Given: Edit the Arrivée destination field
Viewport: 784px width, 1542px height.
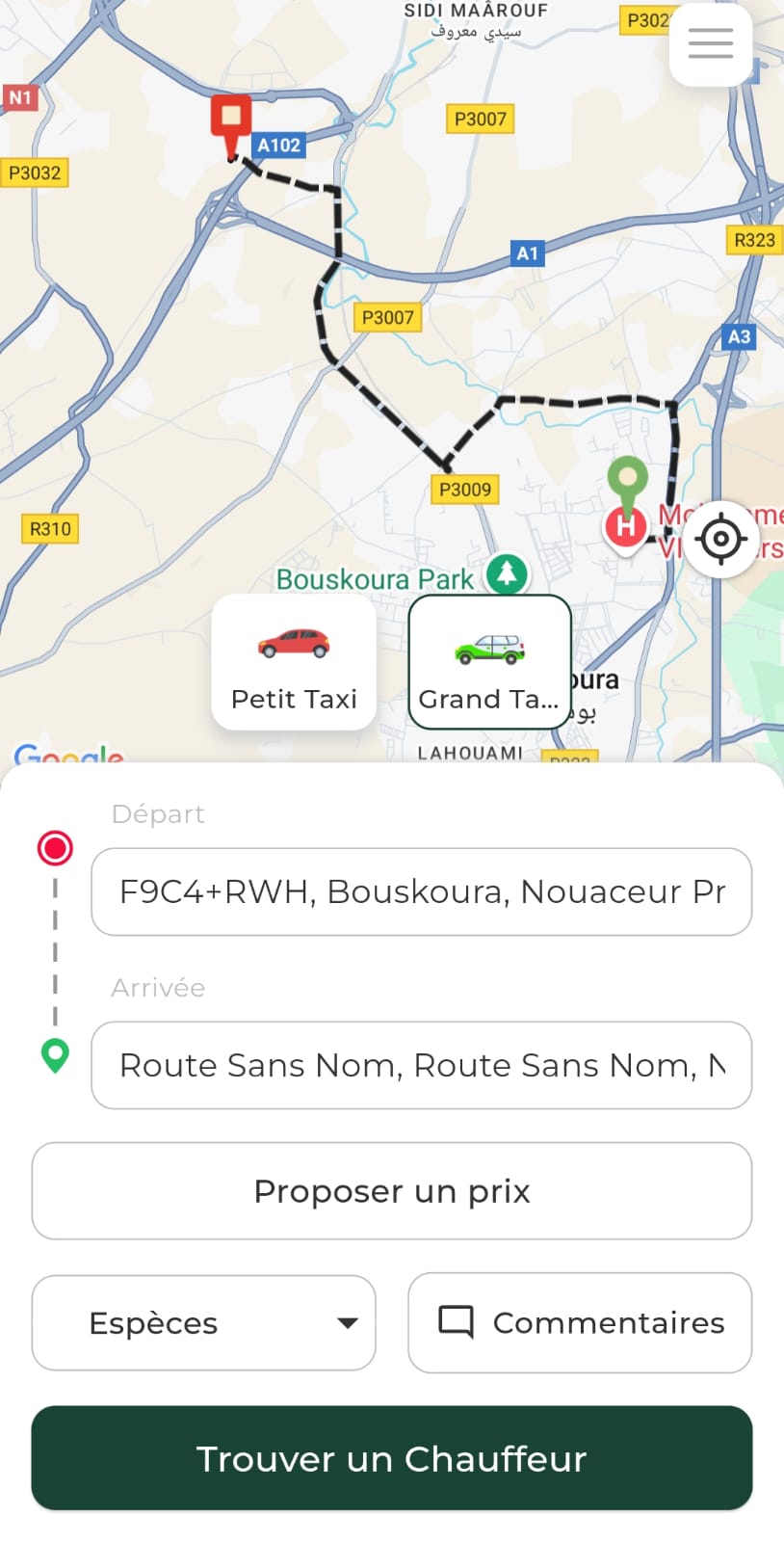Looking at the screenshot, I should (421, 1065).
